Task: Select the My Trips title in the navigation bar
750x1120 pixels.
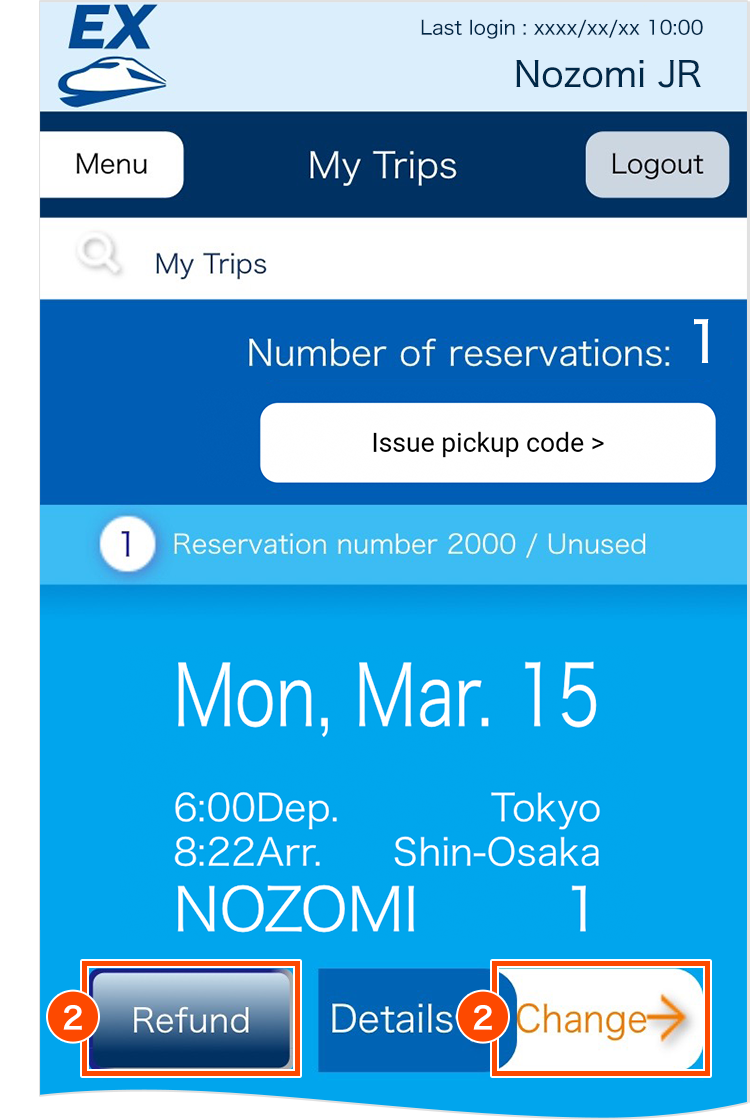Action: [382, 166]
